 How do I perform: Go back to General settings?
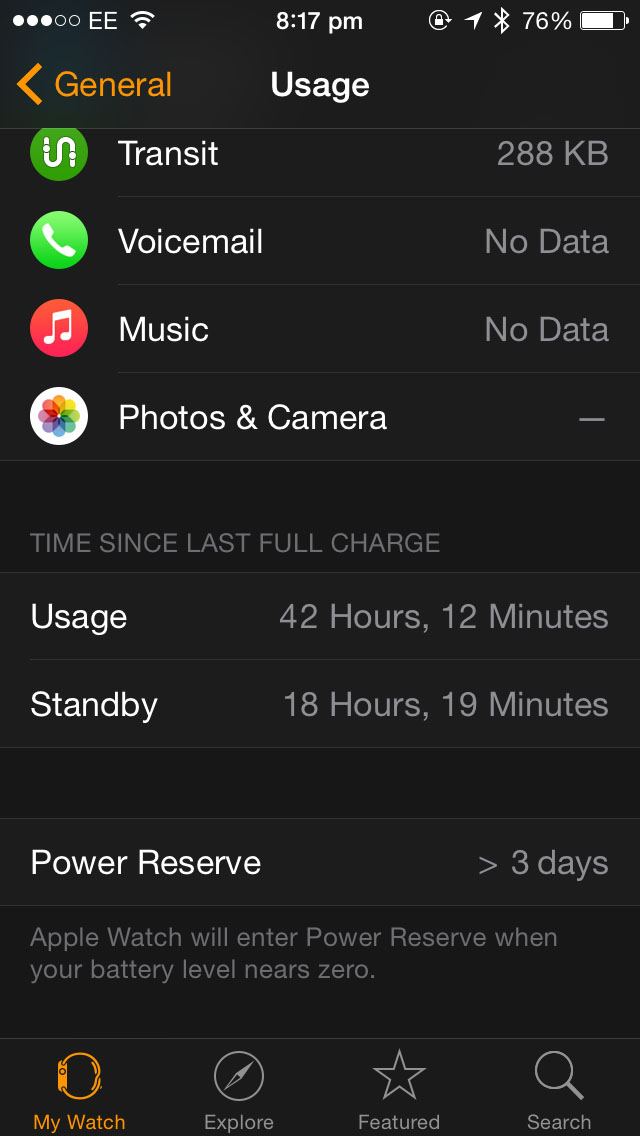pos(95,85)
